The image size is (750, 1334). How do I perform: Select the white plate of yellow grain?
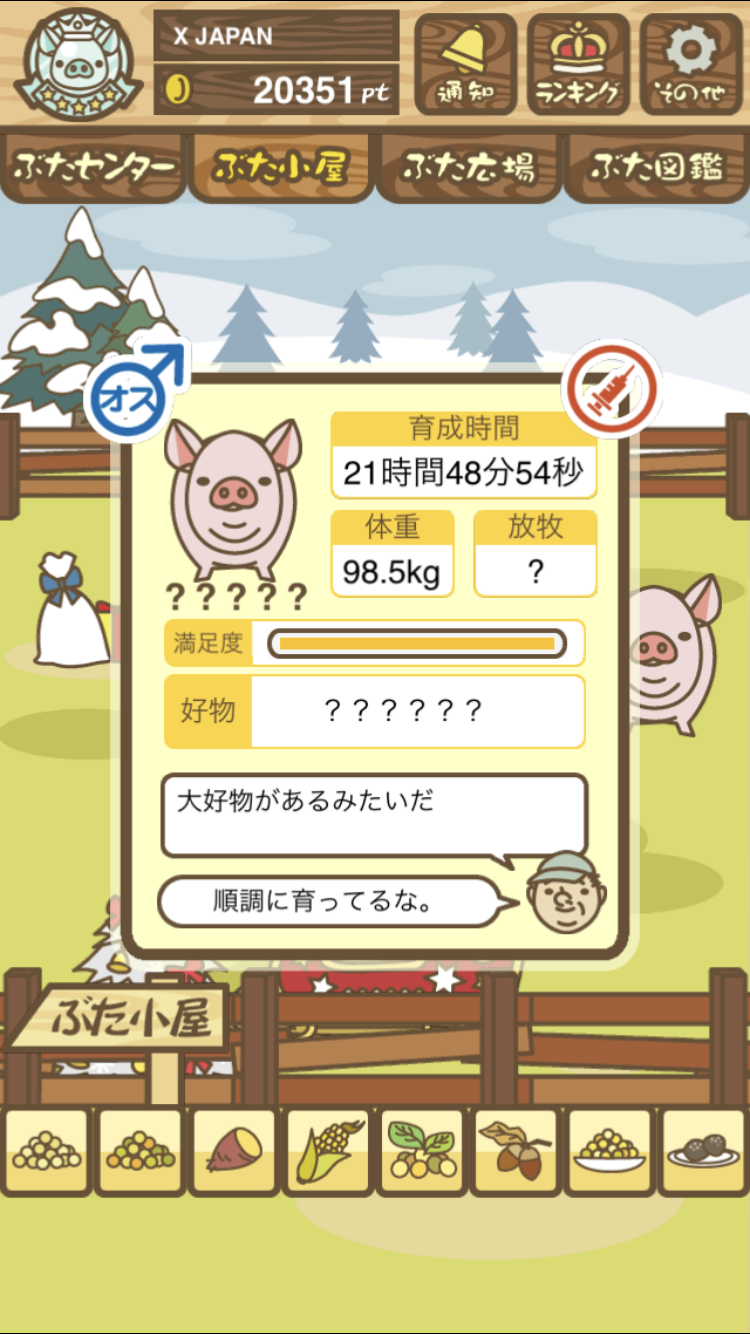point(609,1151)
